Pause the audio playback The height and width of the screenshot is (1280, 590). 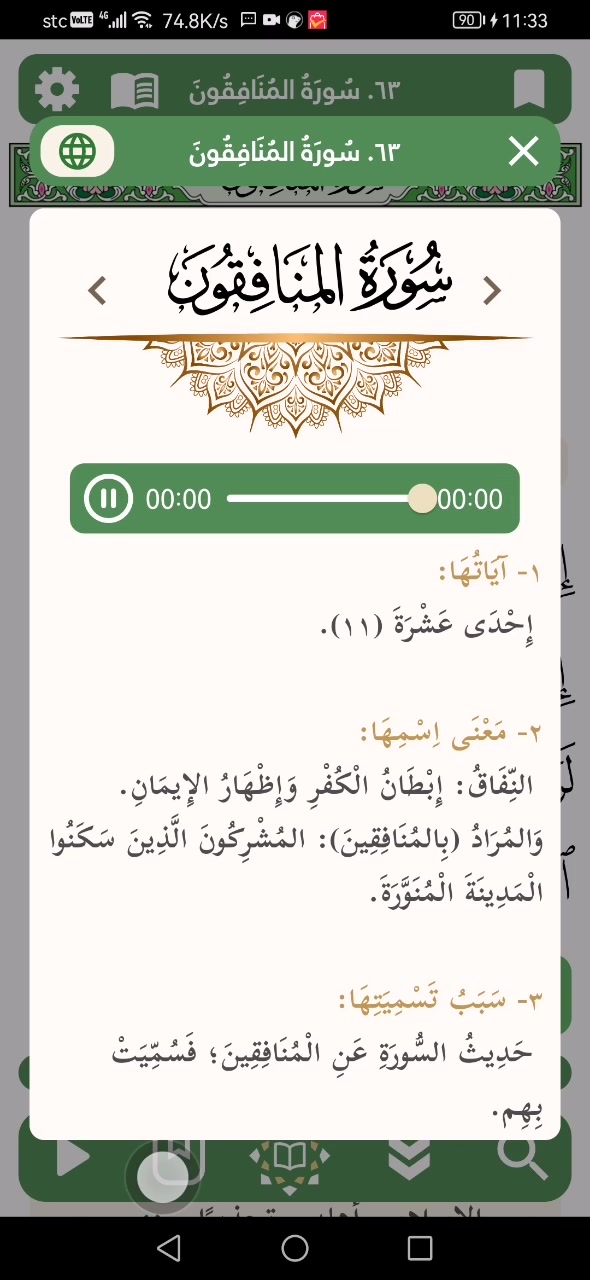tap(108, 498)
